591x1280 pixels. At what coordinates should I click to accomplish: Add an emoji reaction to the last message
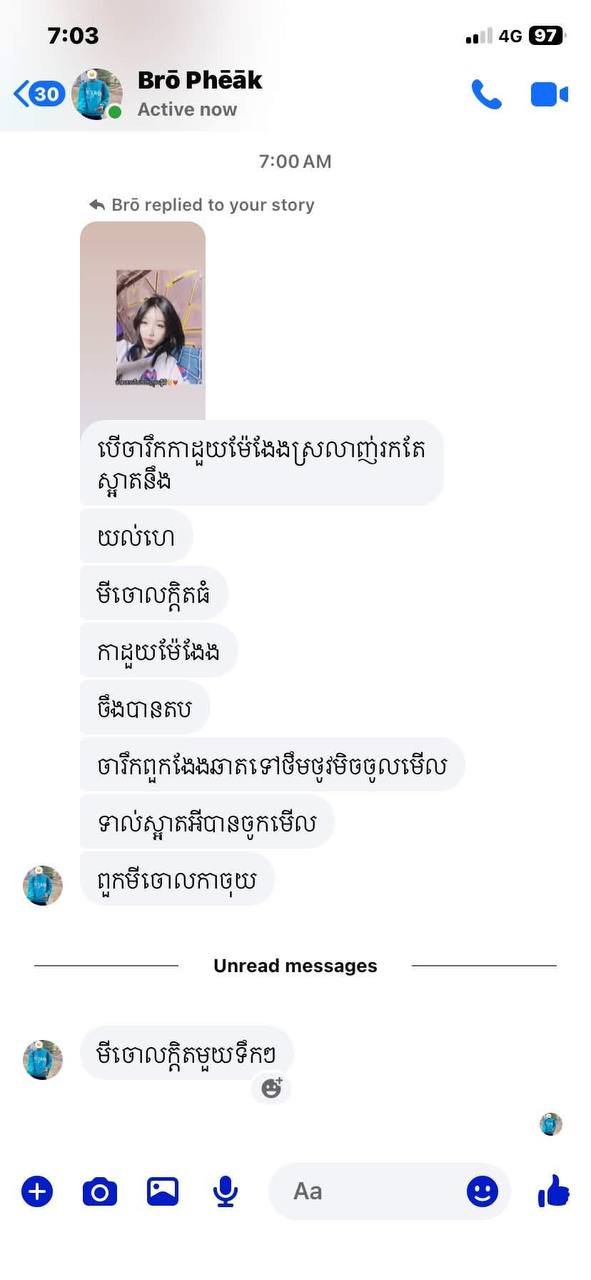click(x=271, y=1088)
